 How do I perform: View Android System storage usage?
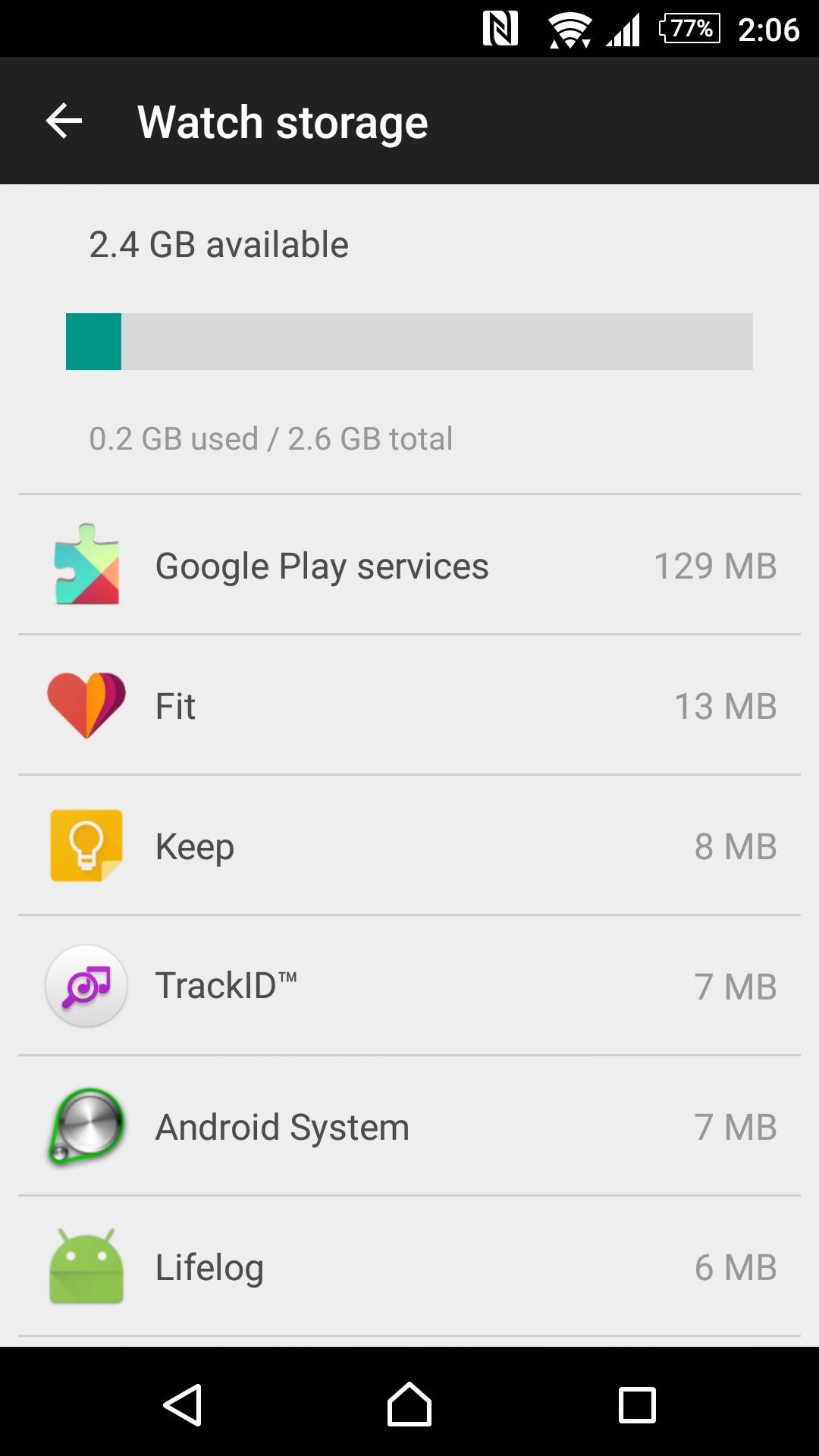coord(409,1127)
